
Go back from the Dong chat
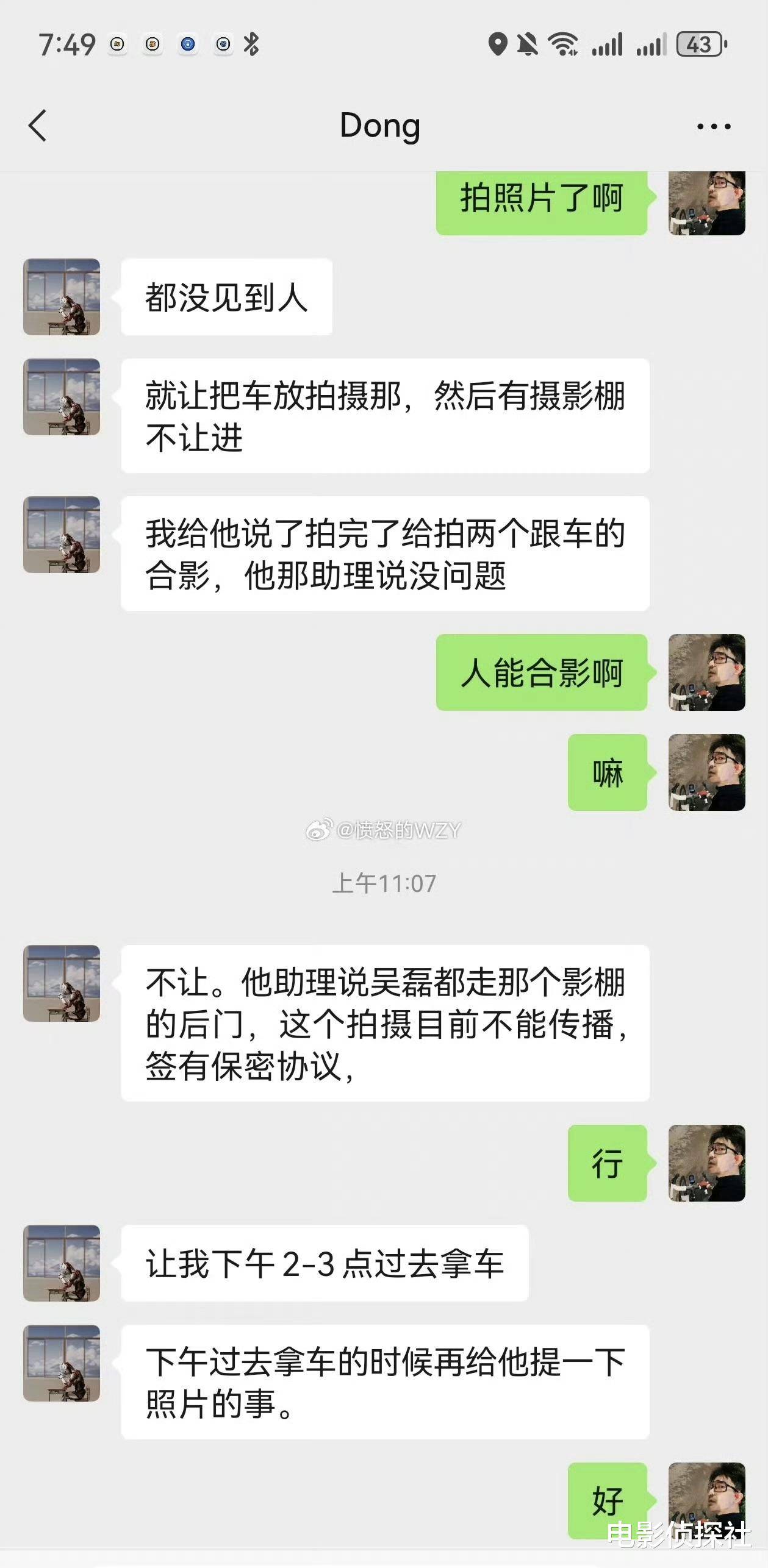click(x=38, y=126)
